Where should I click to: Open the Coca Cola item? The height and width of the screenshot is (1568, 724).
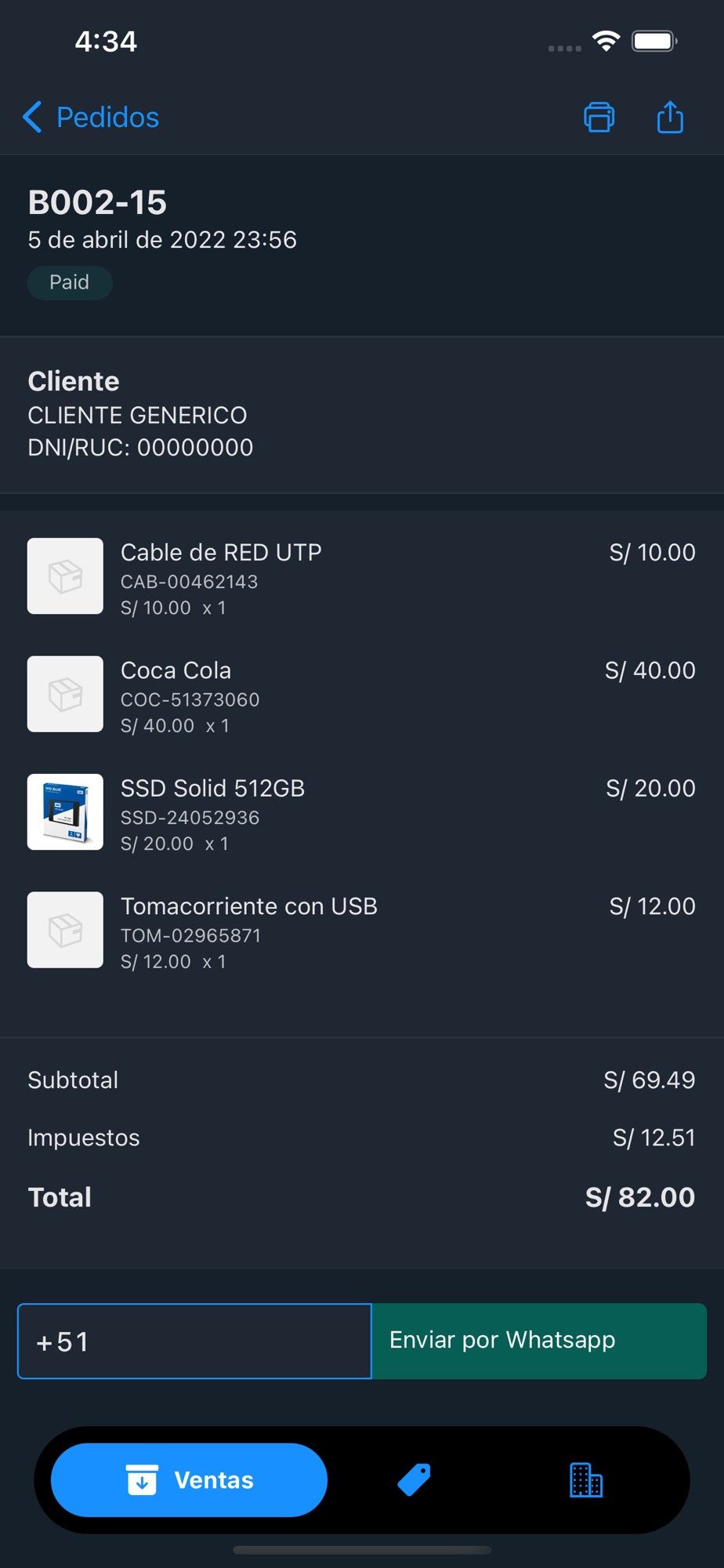point(362,695)
